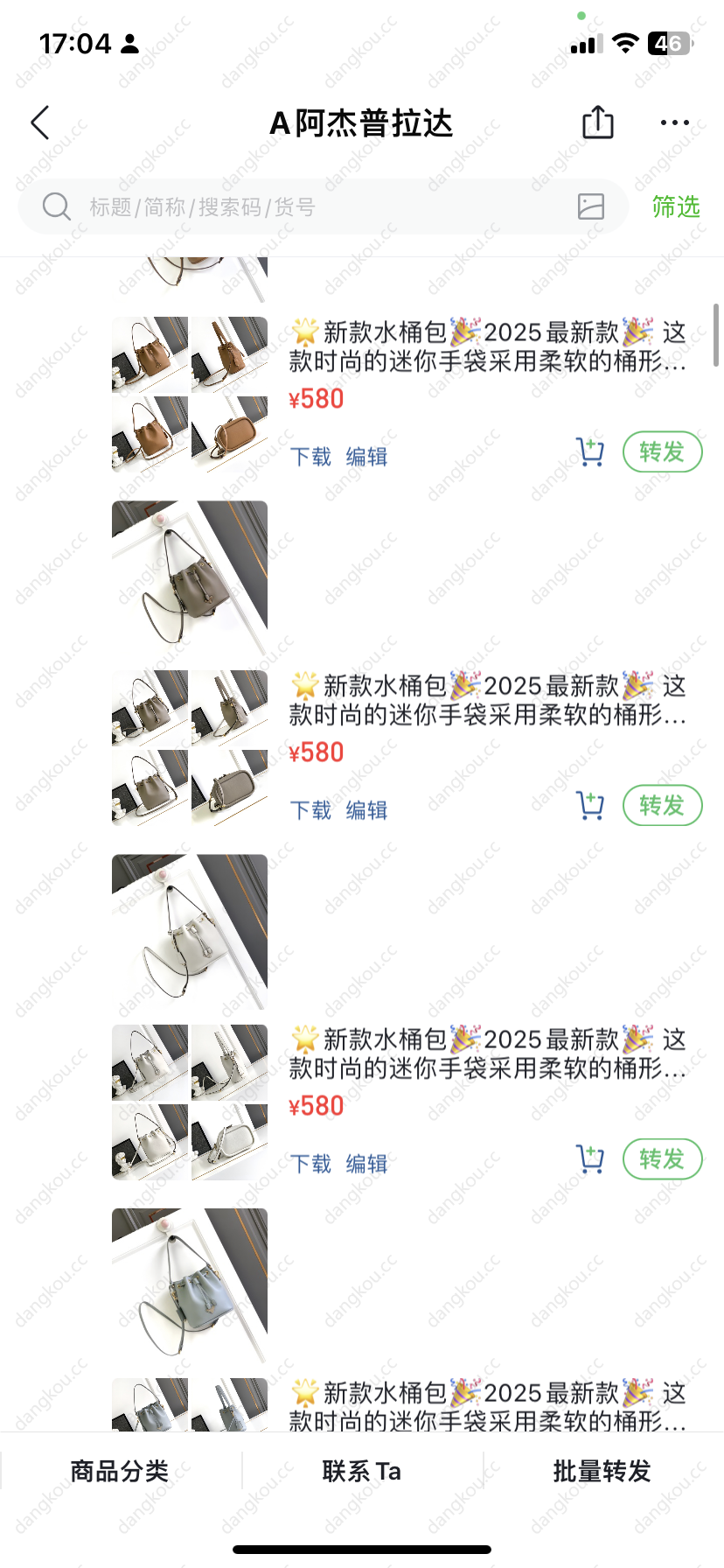Tap 联系Ta to contact the seller
724x1568 pixels.
pyautogui.click(x=361, y=1471)
